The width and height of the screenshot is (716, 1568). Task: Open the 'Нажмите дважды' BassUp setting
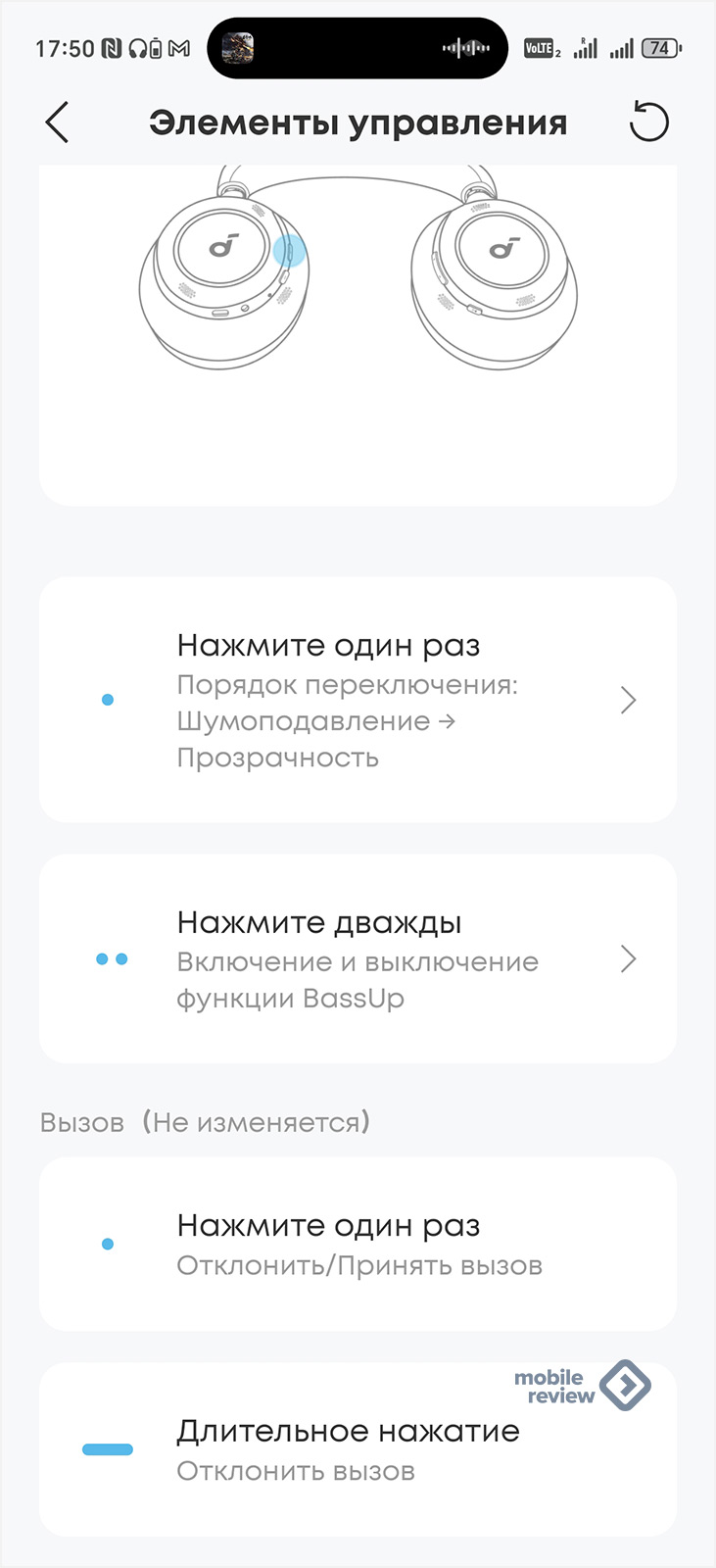coord(358,958)
